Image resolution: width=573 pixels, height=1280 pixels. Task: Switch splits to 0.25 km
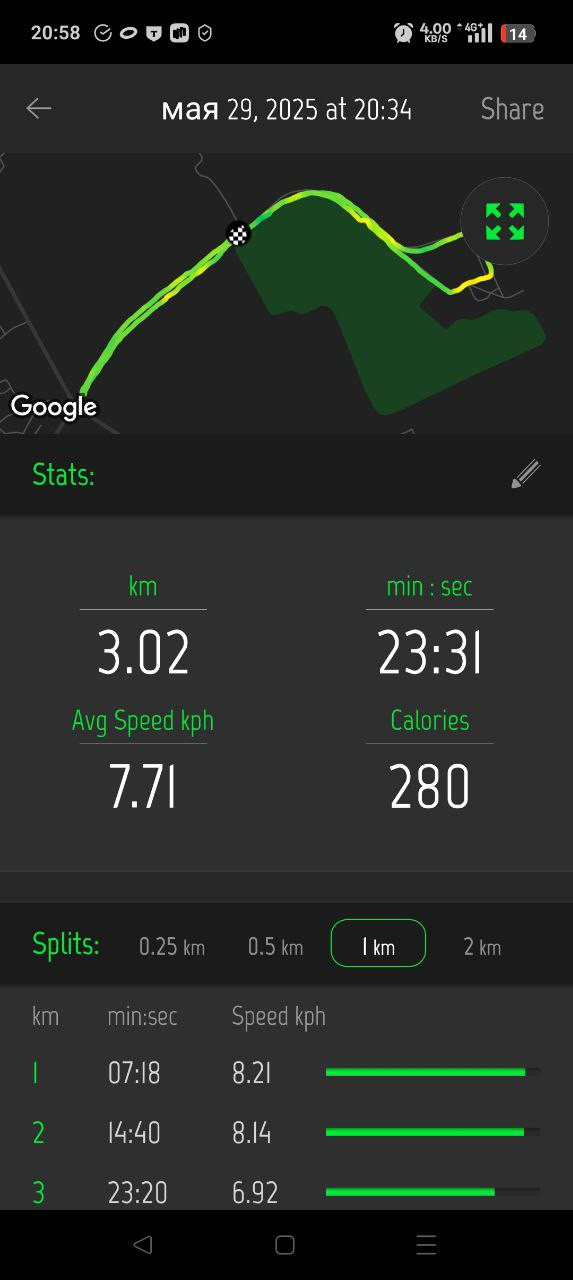(172, 946)
